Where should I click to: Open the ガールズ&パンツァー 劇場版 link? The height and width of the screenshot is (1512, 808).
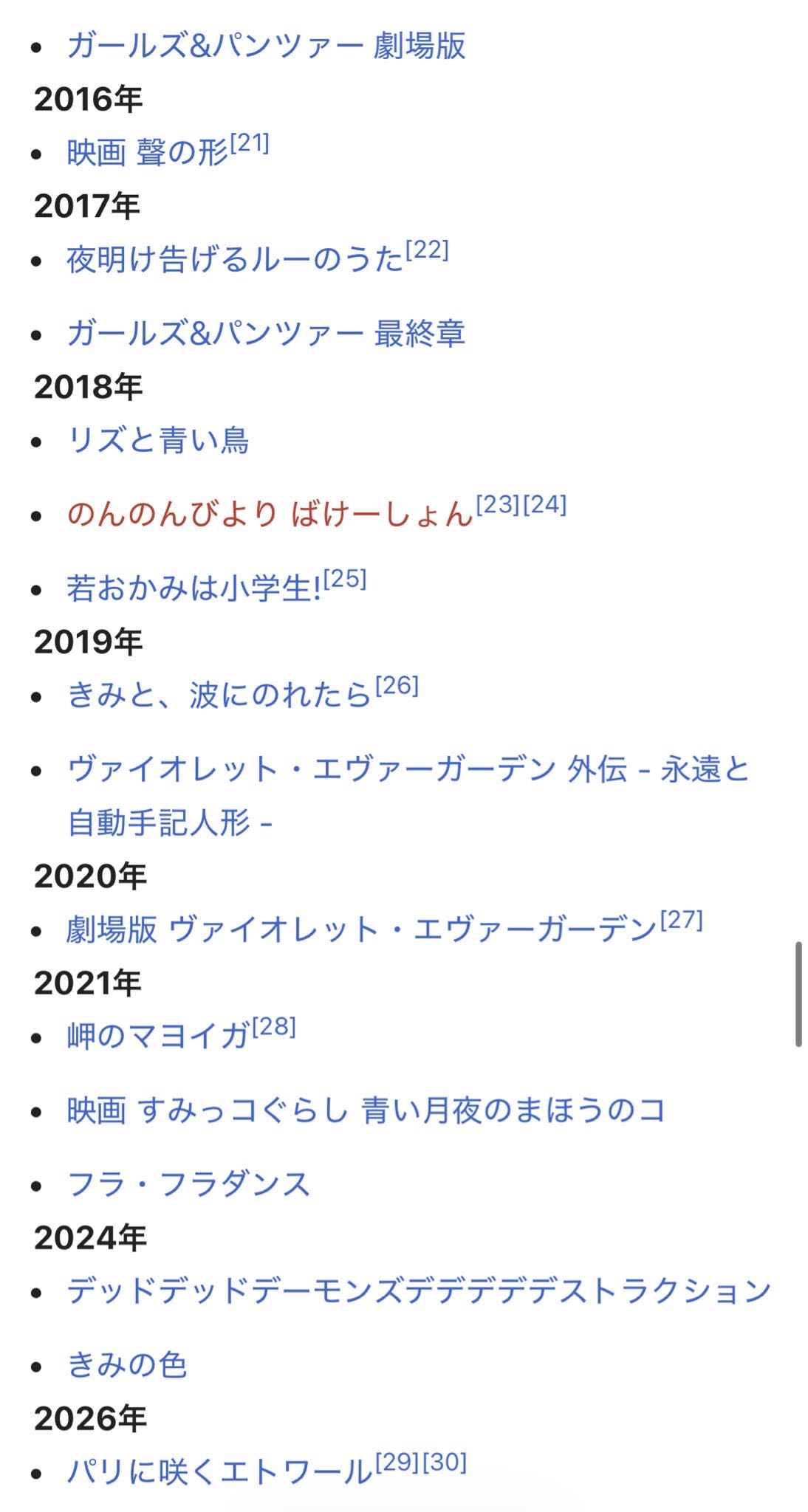(x=266, y=46)
